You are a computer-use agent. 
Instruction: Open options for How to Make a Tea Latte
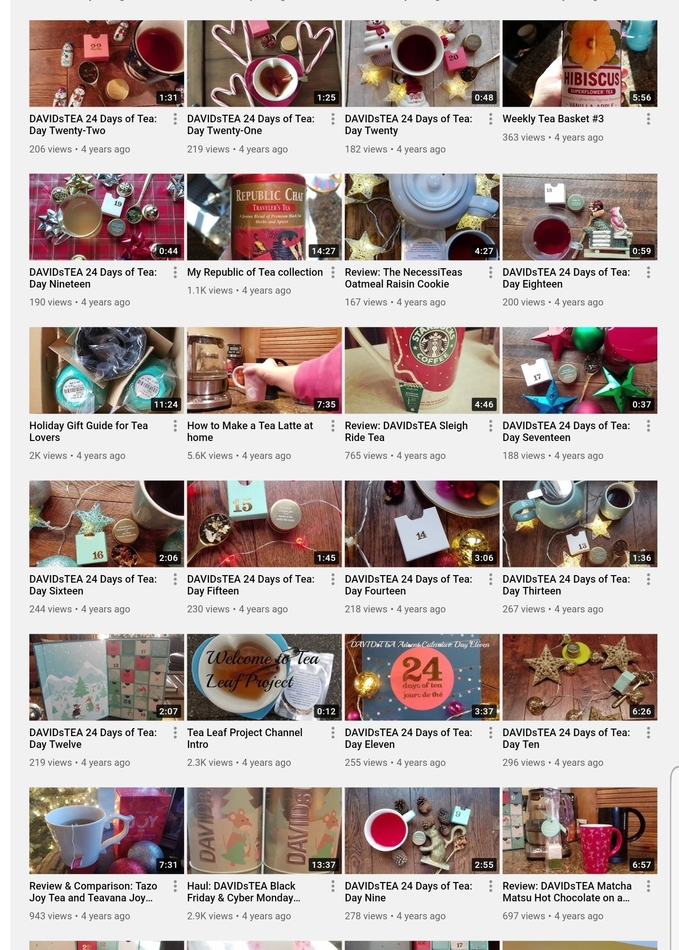[333, 426]
